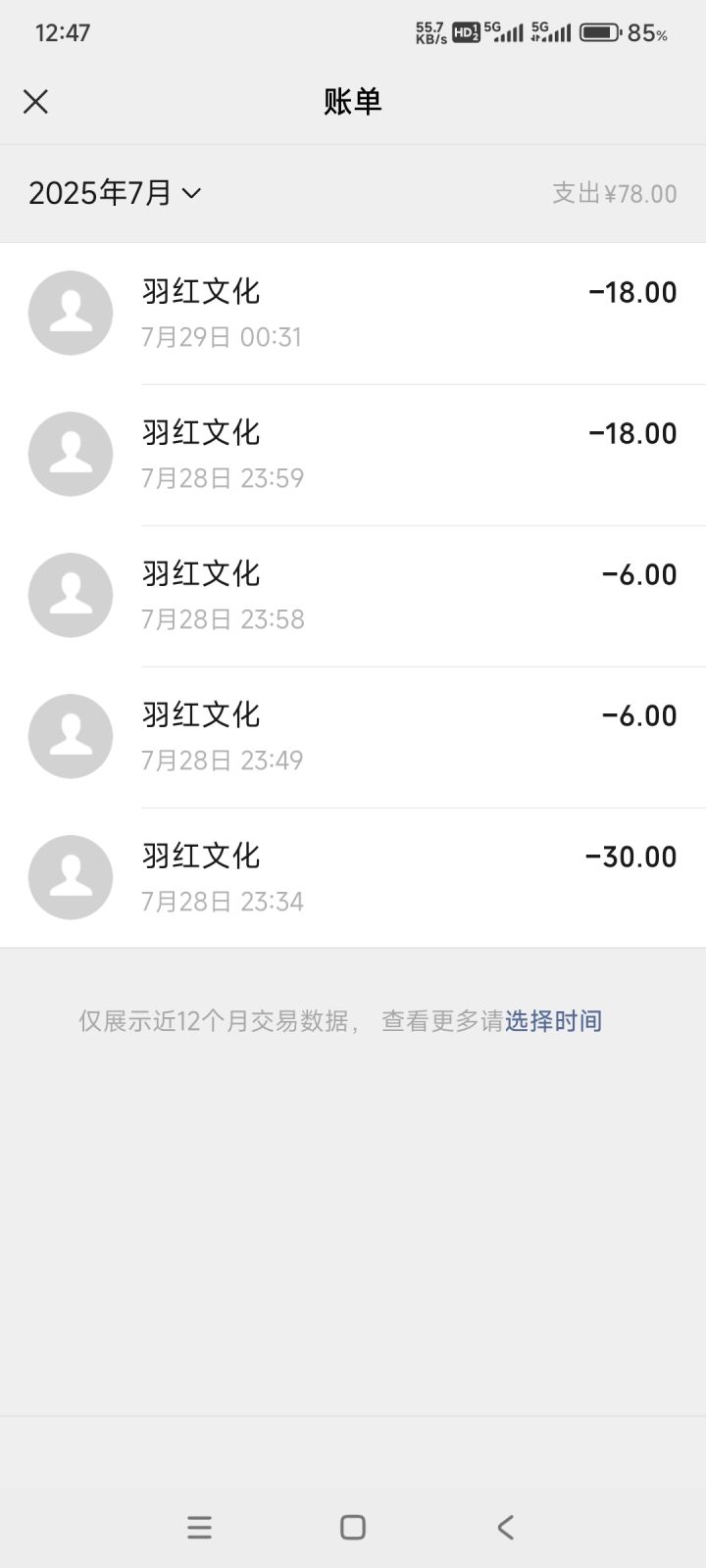This screenshot has width=706, height=1568.
Task: Open the 选择时间 date picker link
Action: 554,1020
